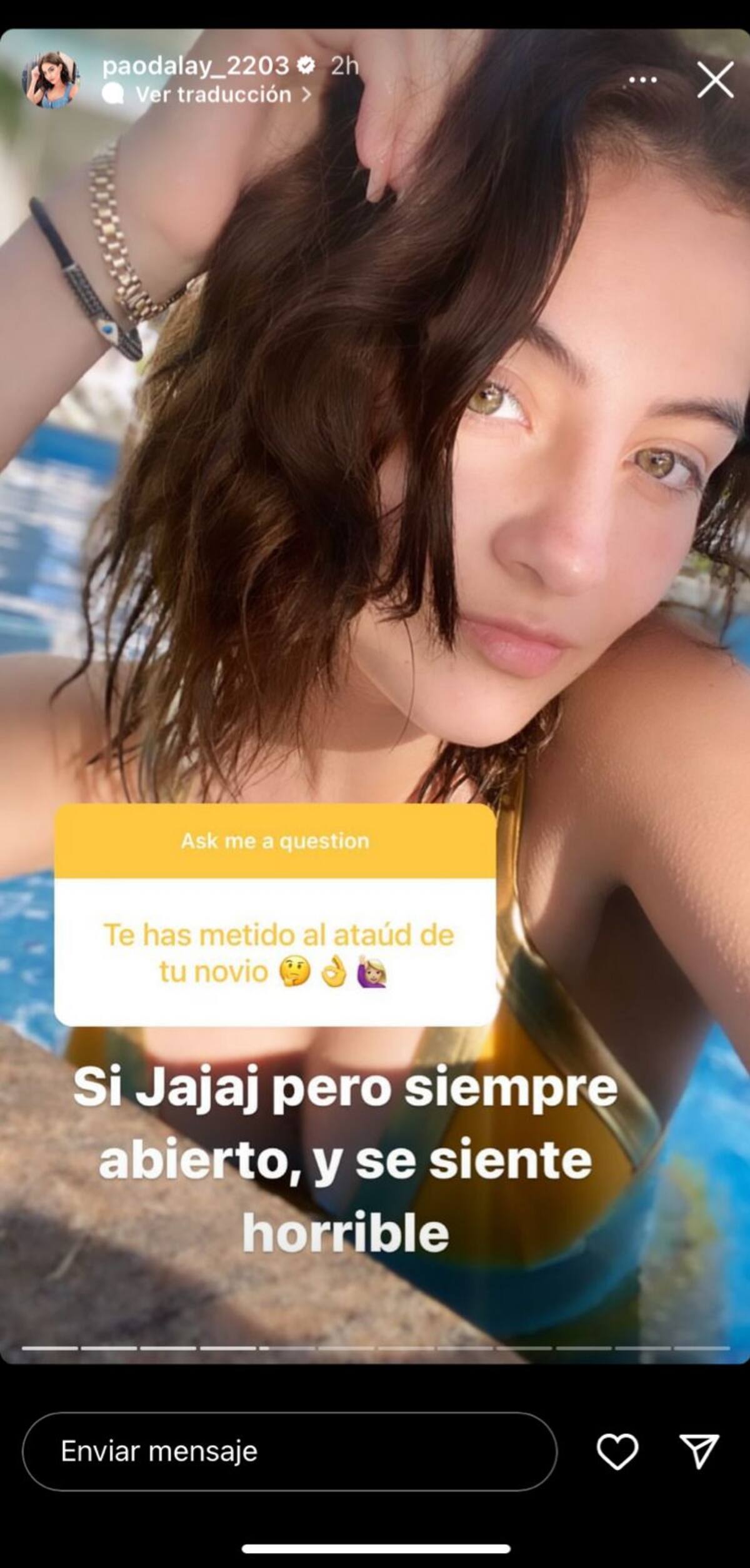Screen dimensions: 750x1568
Task: Open the three-dot story options menu
Action: [642, 80]
